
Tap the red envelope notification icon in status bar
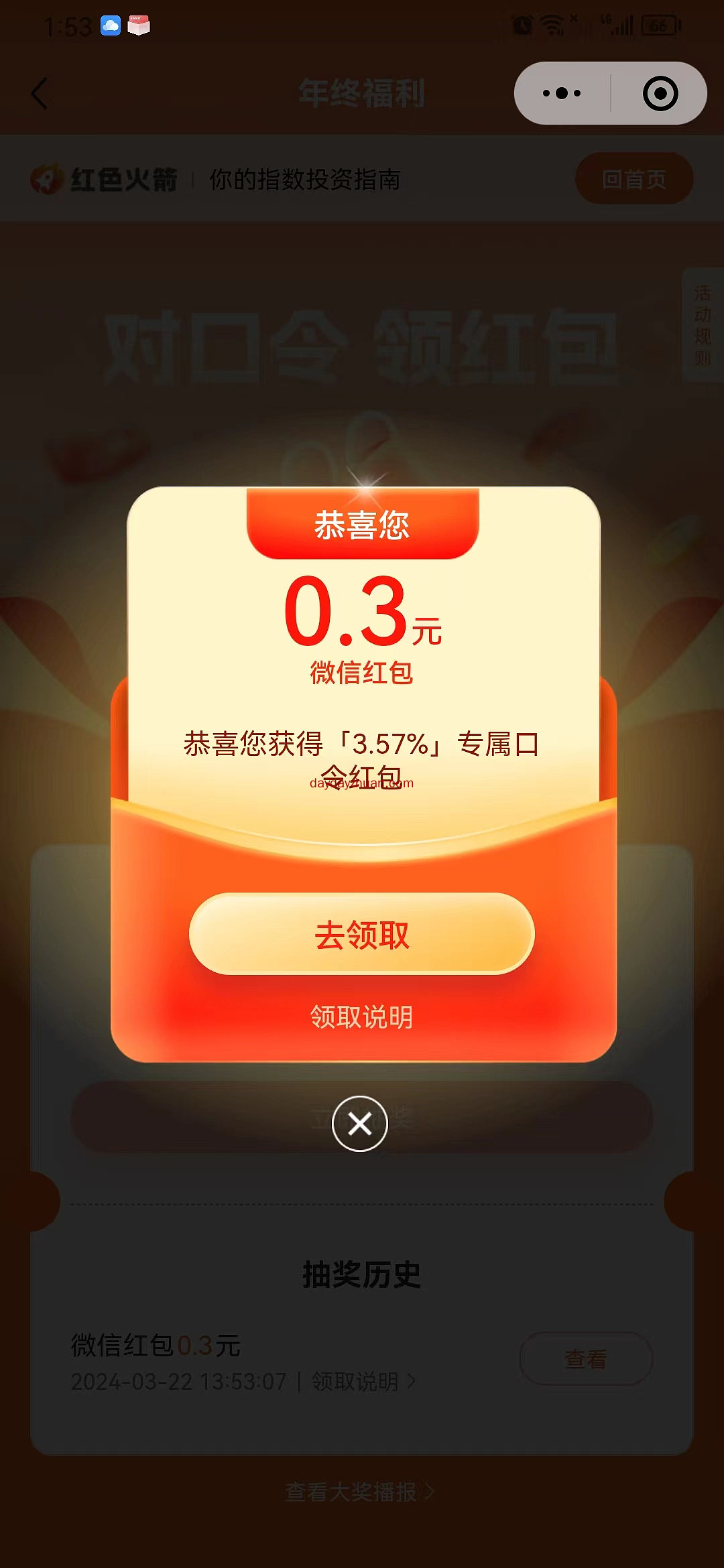click(x=139, y=25)
